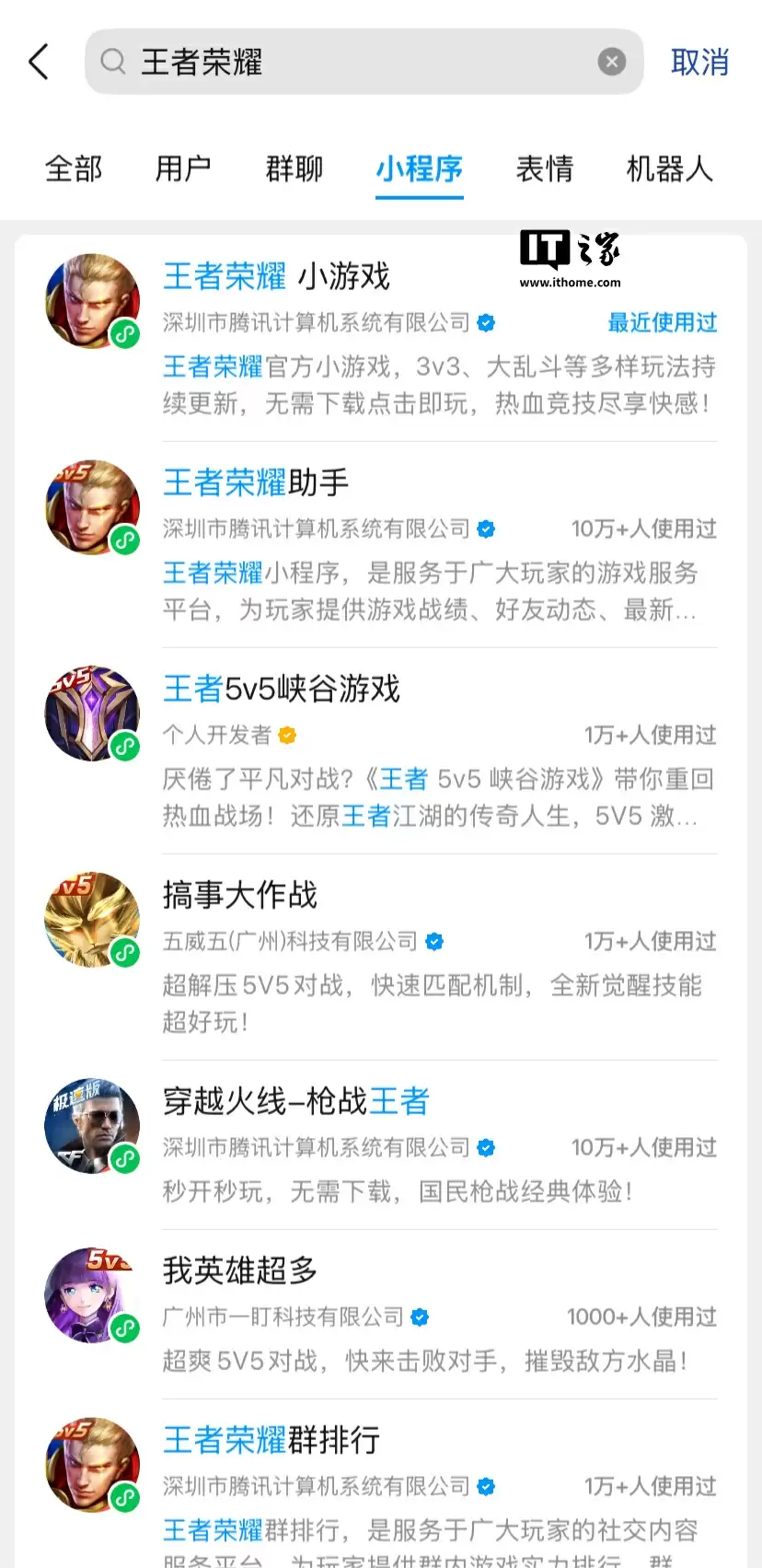Switch to the 全部 tab
The height and width of the screenshot is (1568, 762).
[74, 169]
